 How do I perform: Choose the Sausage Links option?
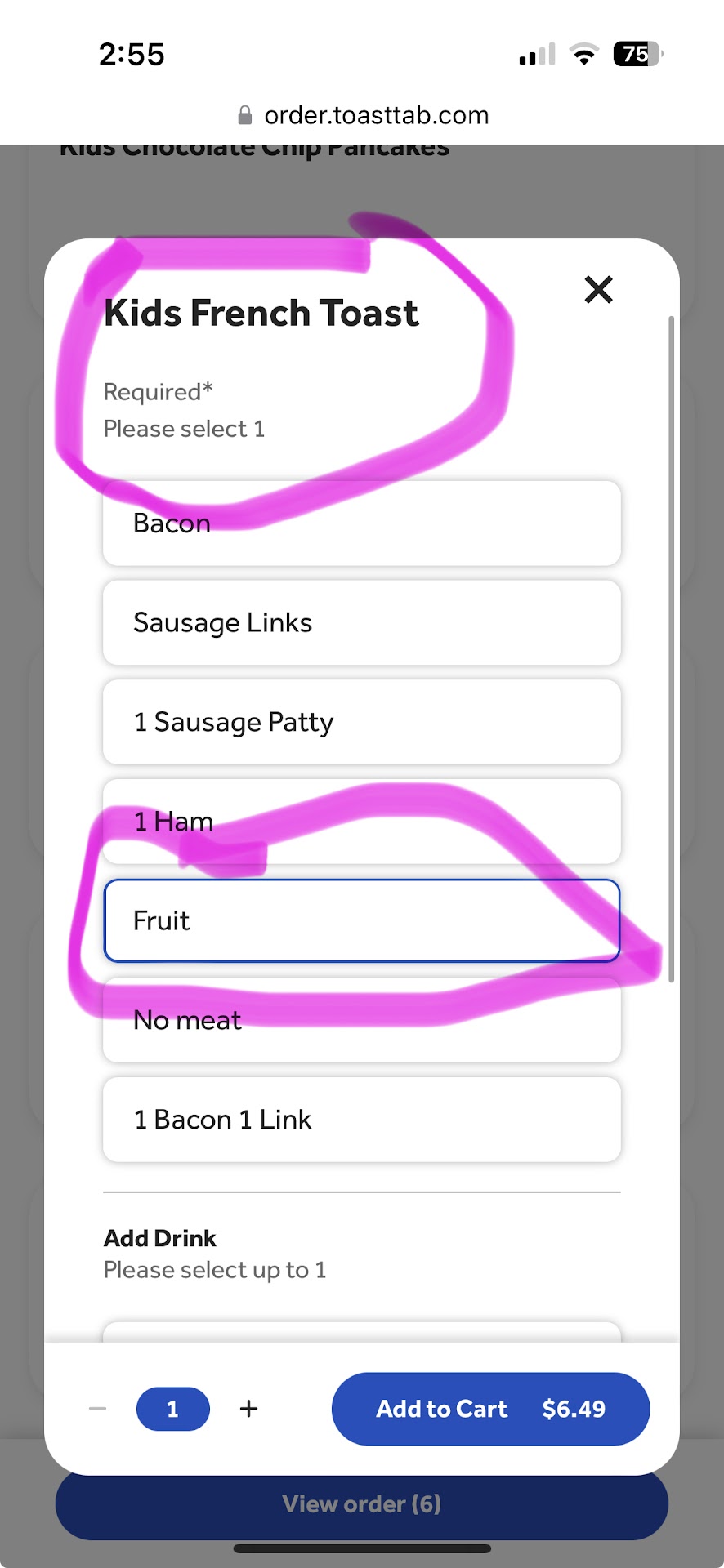coord(361,623)
